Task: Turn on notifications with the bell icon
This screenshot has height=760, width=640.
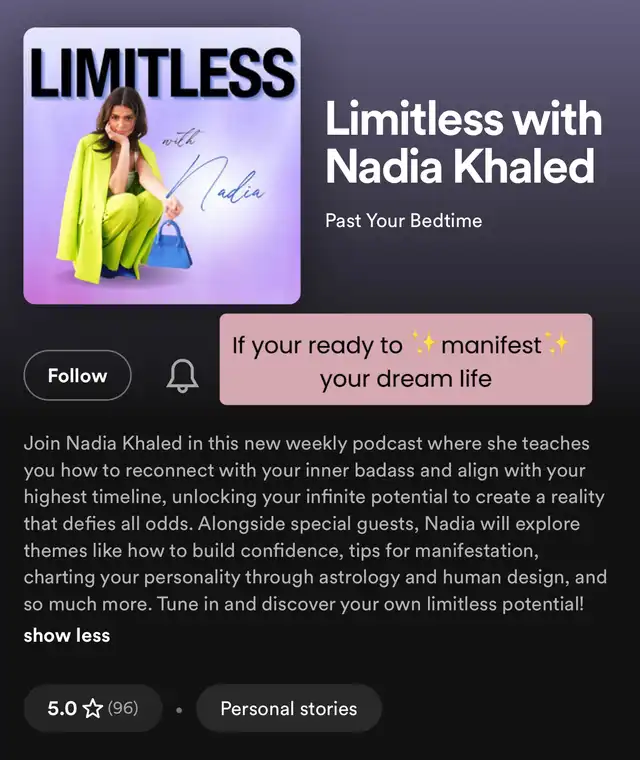Action: pos(181,376)
